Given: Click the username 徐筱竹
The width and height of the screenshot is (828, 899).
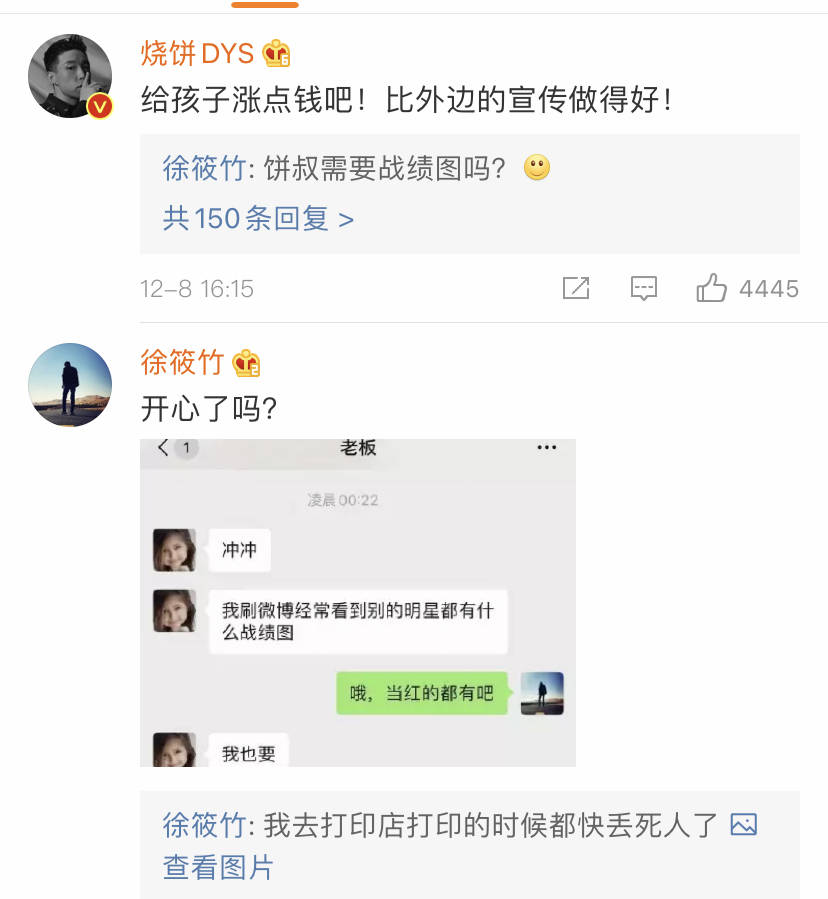Looking at the screenshot, I should click(x=184, y=364).
